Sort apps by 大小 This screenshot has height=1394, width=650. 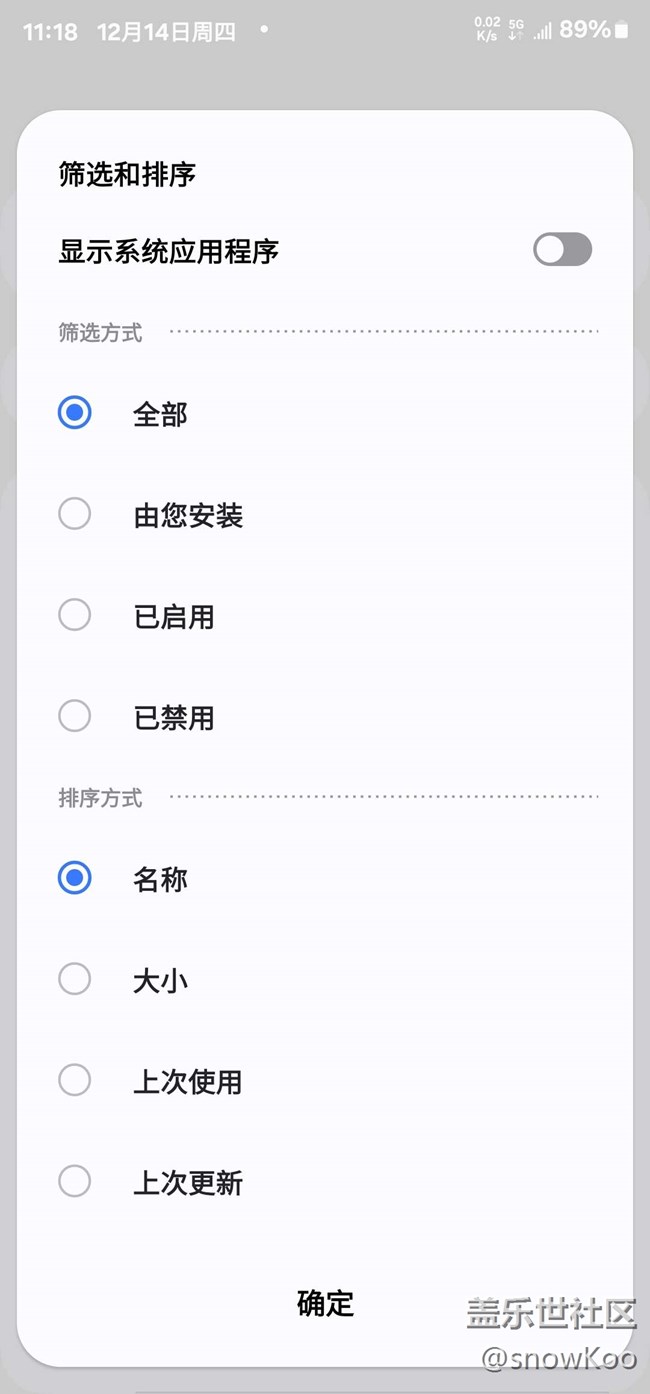75,979
